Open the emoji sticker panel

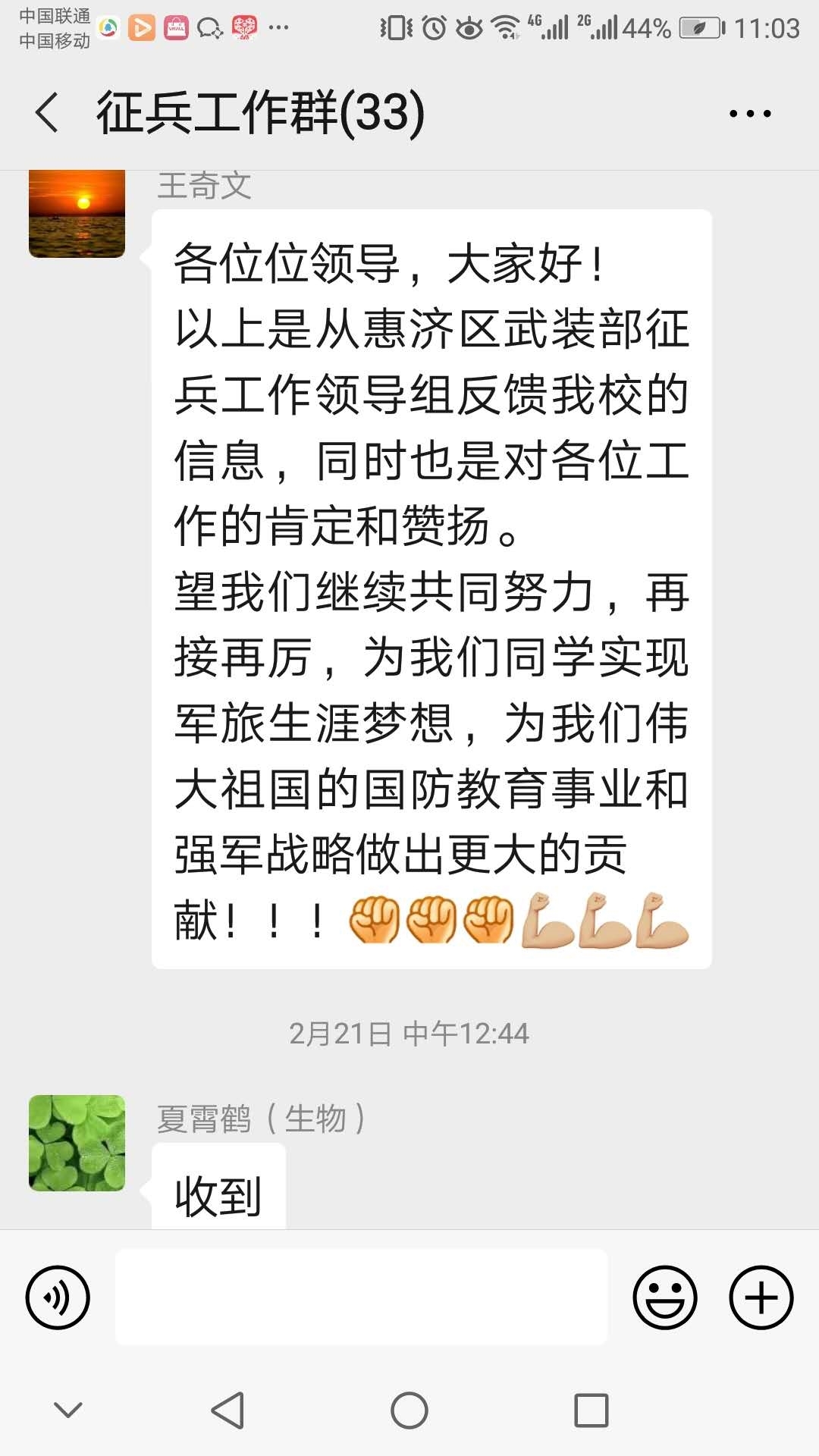click(x=664, y=1298)
